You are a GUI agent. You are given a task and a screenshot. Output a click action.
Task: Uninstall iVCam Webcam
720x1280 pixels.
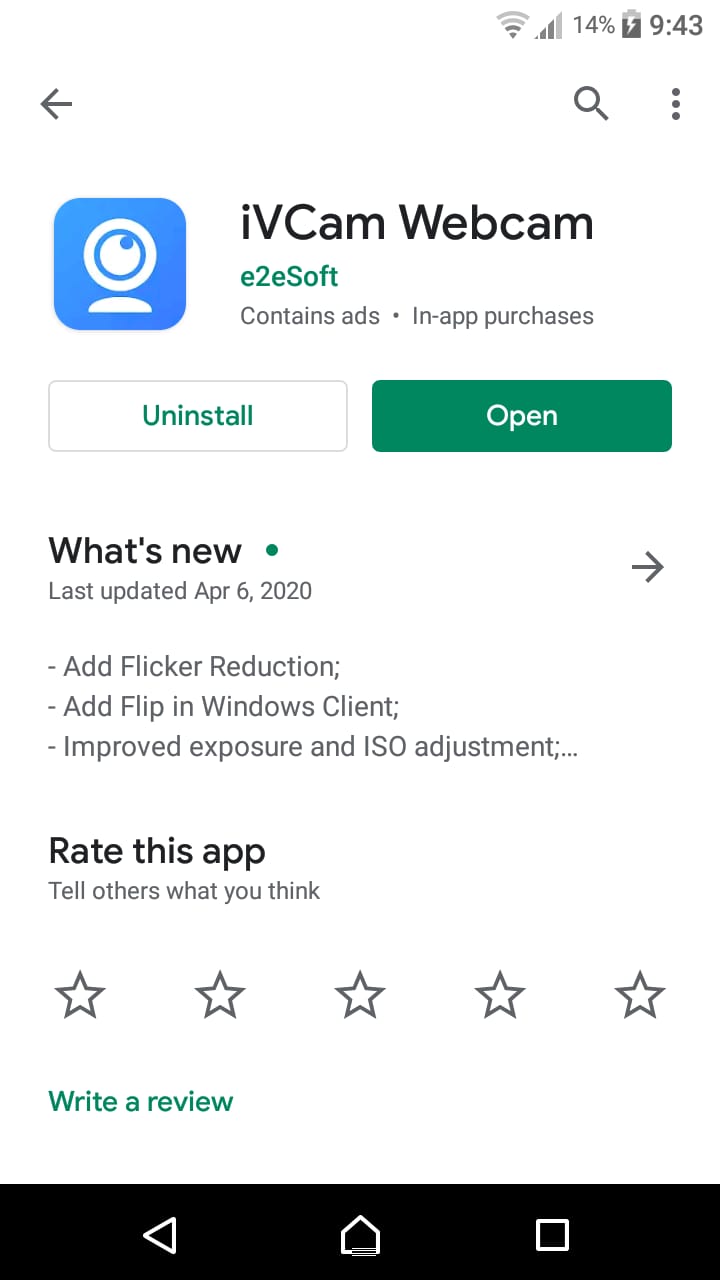tap(198, 416)
